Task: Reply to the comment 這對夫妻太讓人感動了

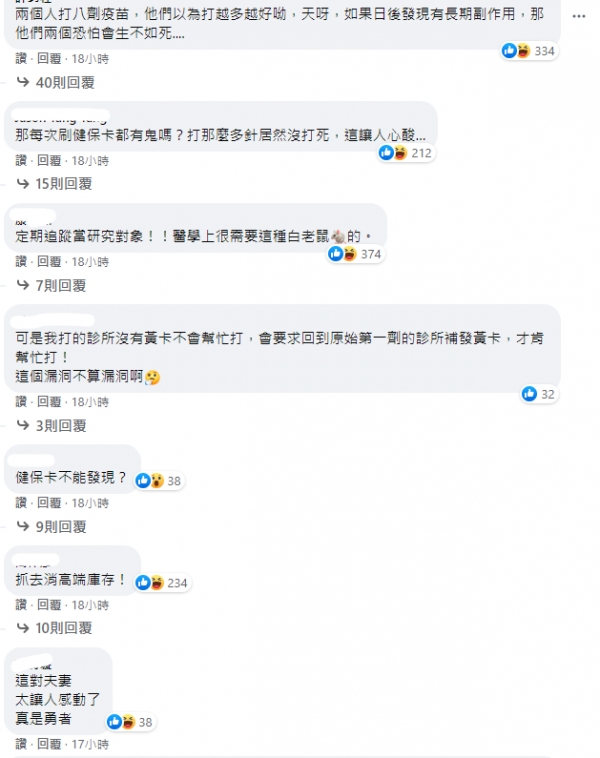Action: (49, 745)
